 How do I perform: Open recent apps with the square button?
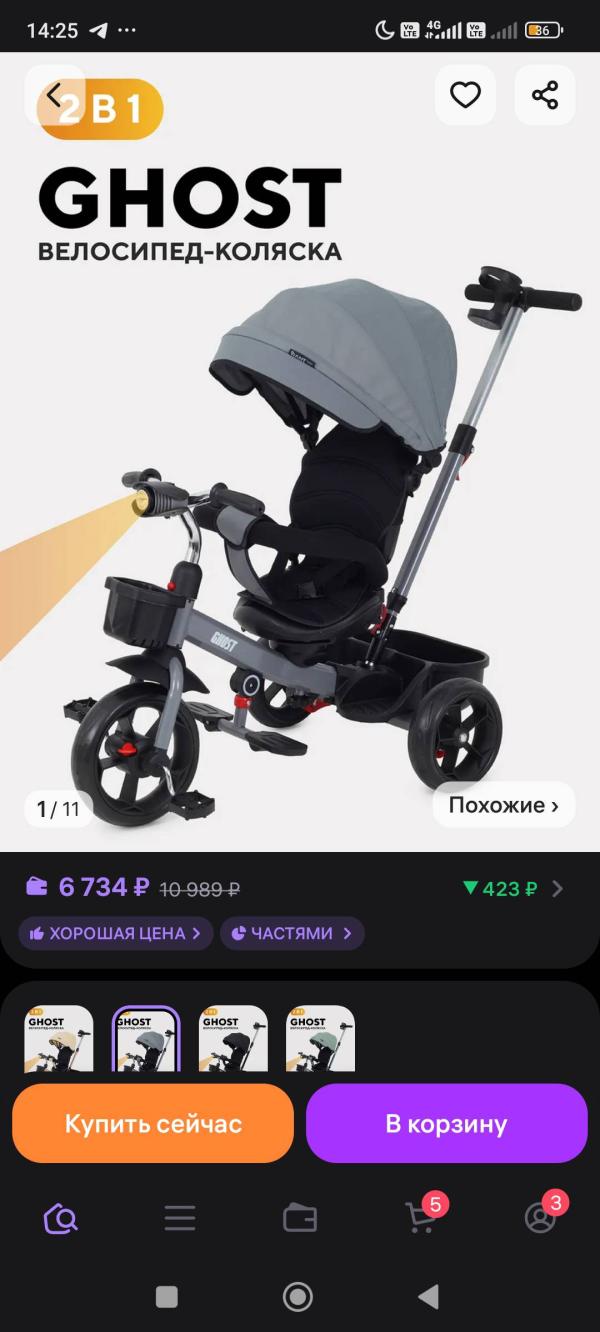coord(167,1297)
